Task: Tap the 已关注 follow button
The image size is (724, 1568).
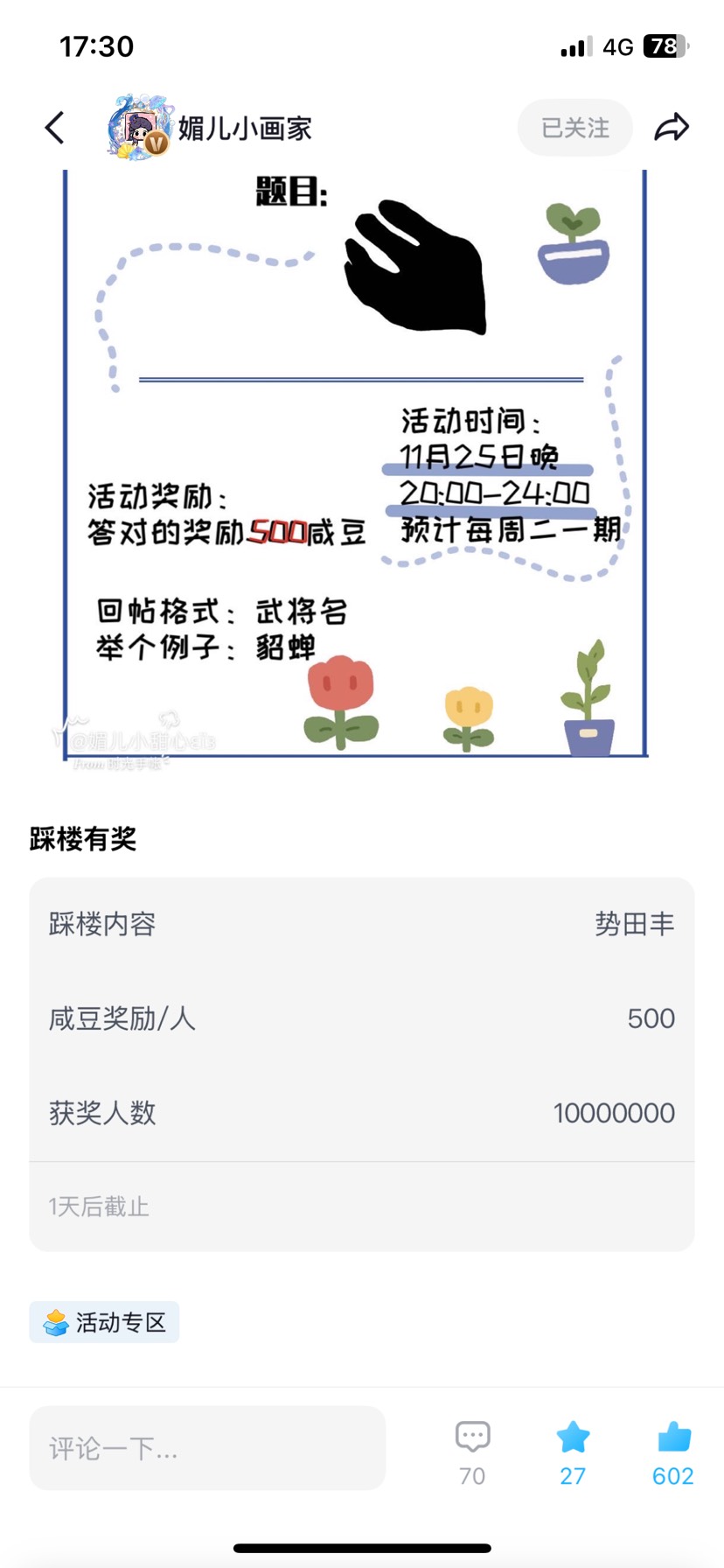Action: tap(574, 128)
